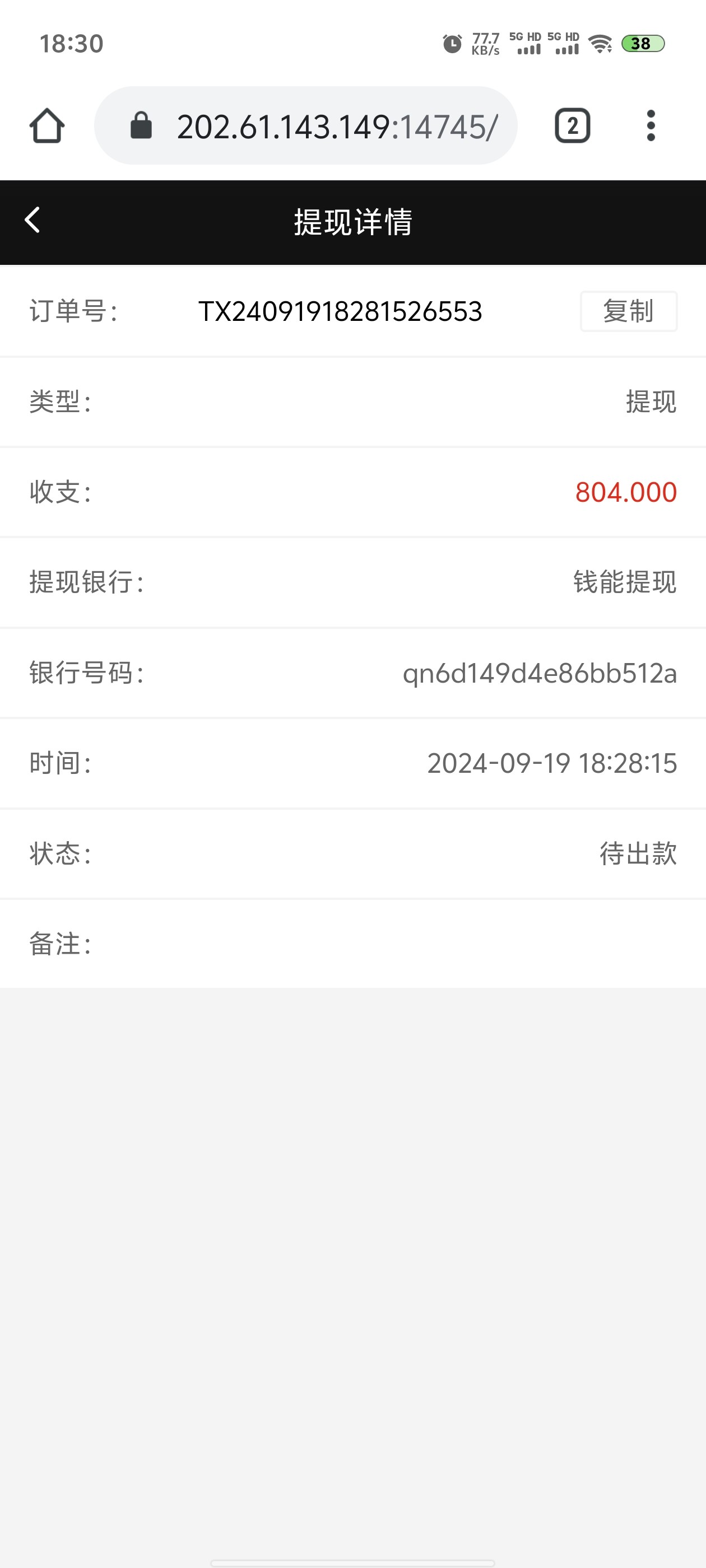Tap the battery indicator showing 38
The width and height of the screenshot is (706, 1568).
coord(640,43)
